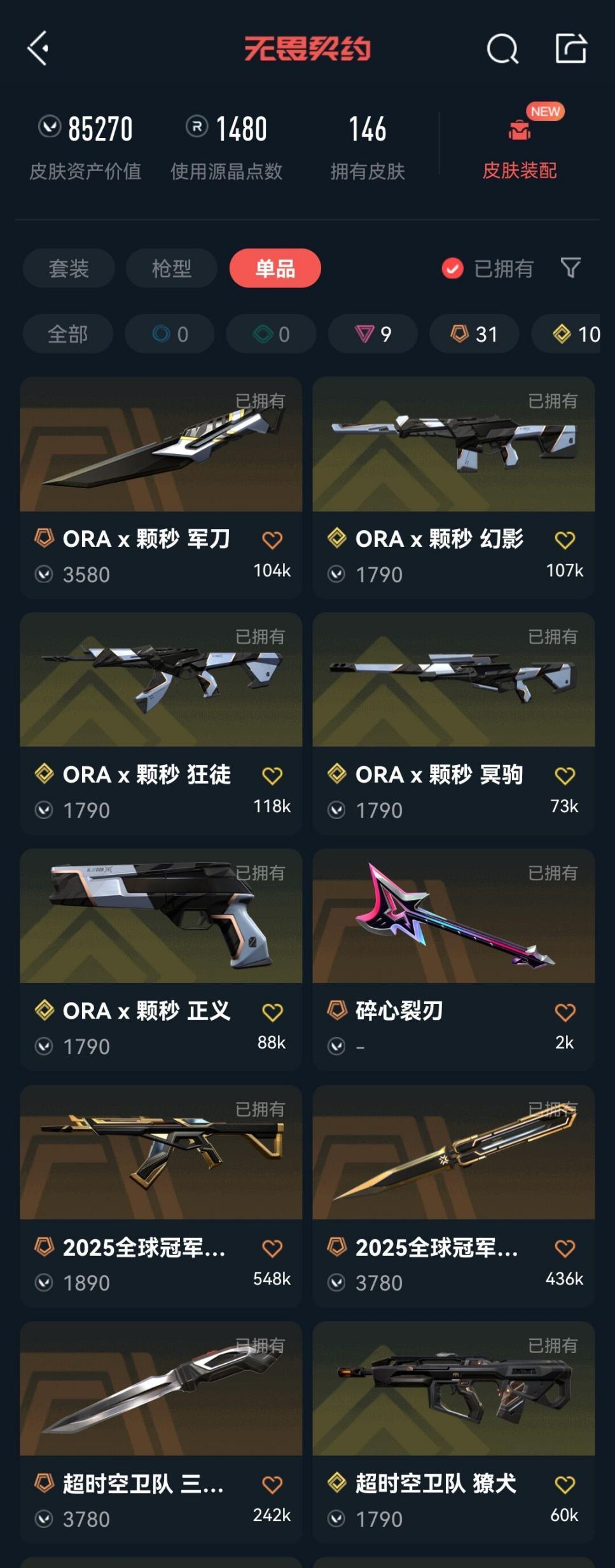Screen dimensions: 615x1568
Task: View the ORA x 颗秒 狂徒 skin card
Action: pyautogui.click(x=161, y=693)
